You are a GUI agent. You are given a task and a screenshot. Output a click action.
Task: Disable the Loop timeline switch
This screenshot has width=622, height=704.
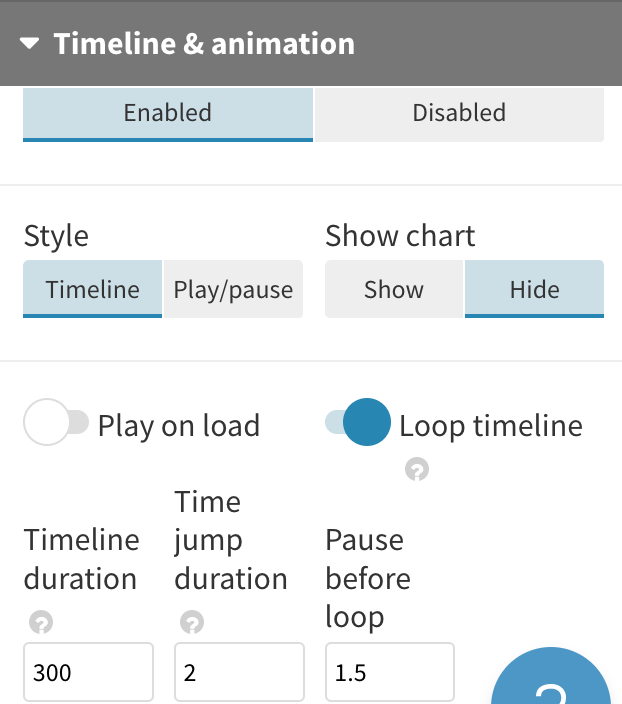pyautogui.click(x=357, y=423)
